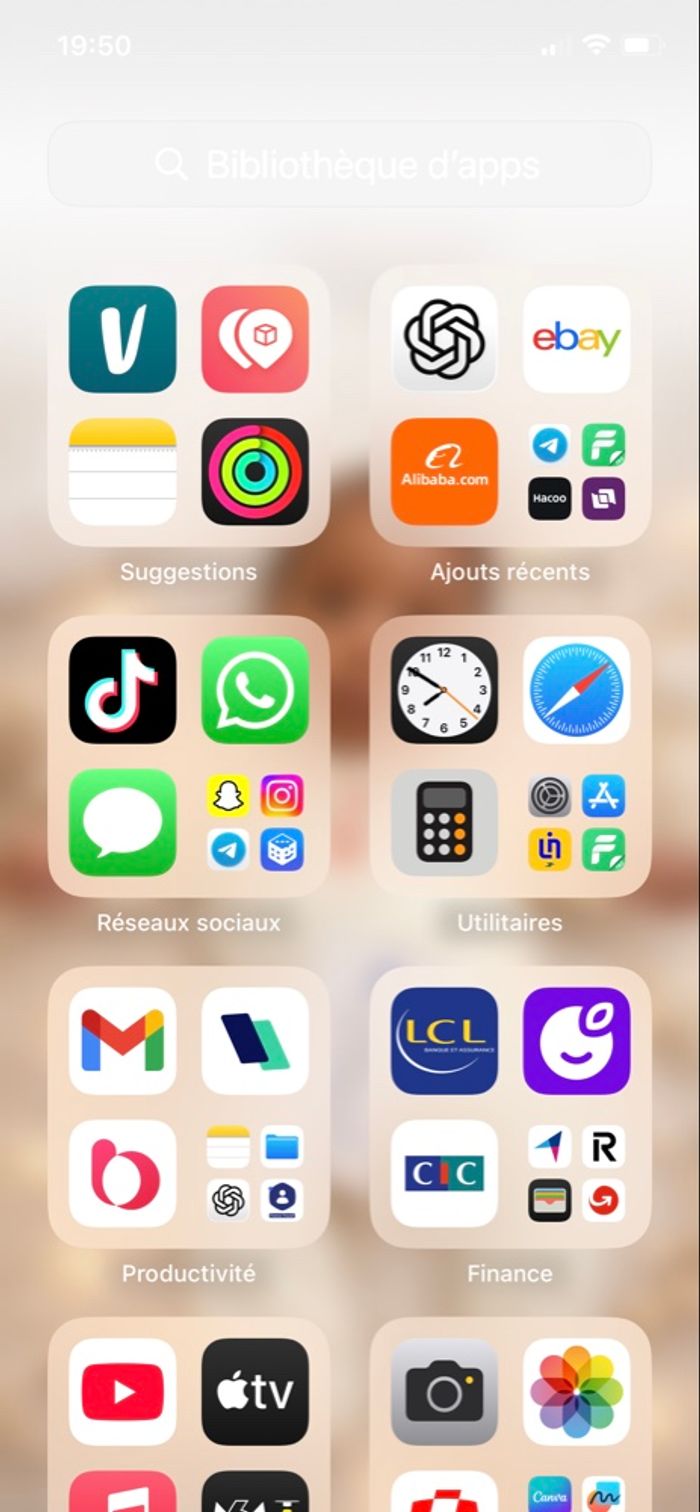This screenshot has width=700, height=1512.
Task: Open the CIC banking app
Action: (x=444, y=1173)
